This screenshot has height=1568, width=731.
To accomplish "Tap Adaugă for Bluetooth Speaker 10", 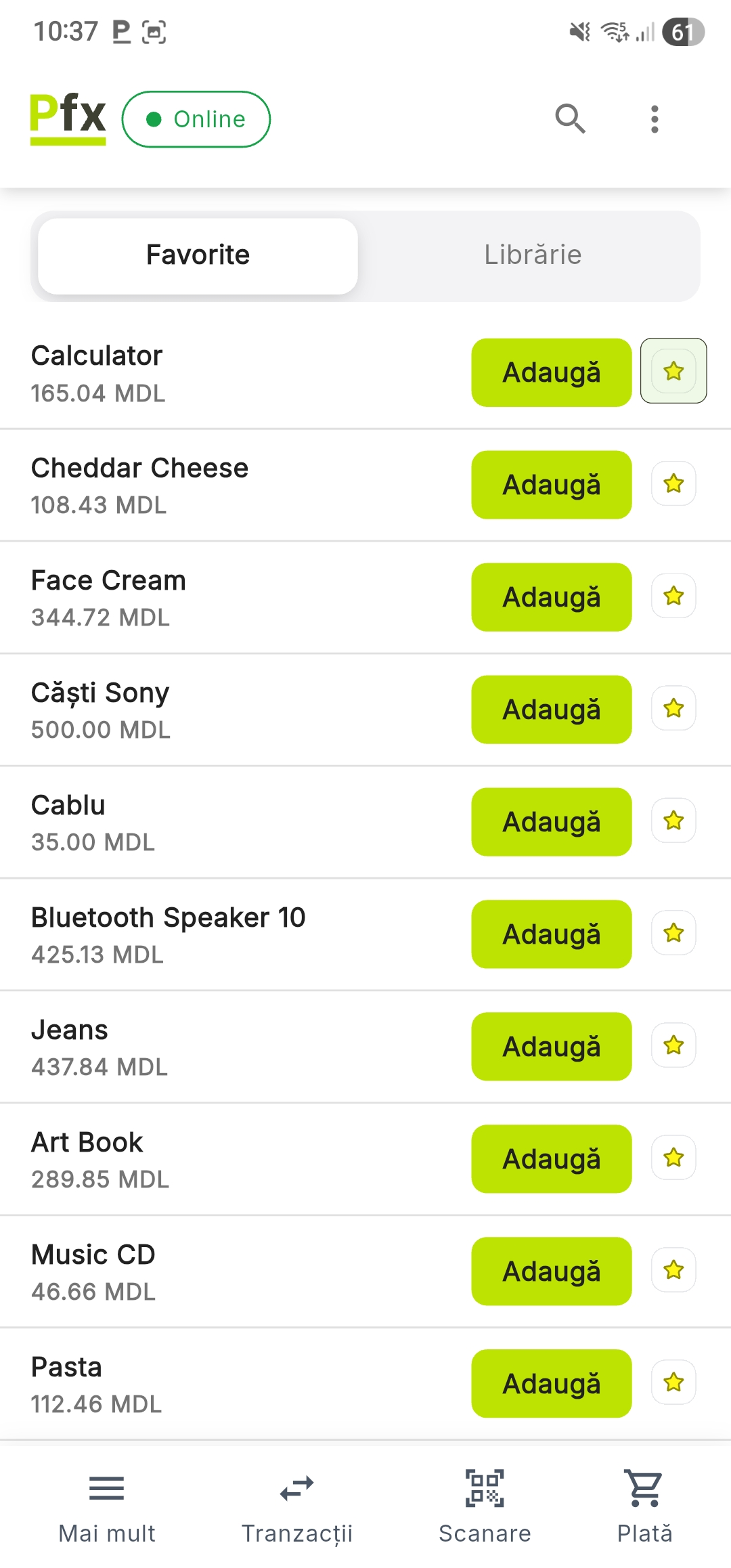I will pos(551,934).
